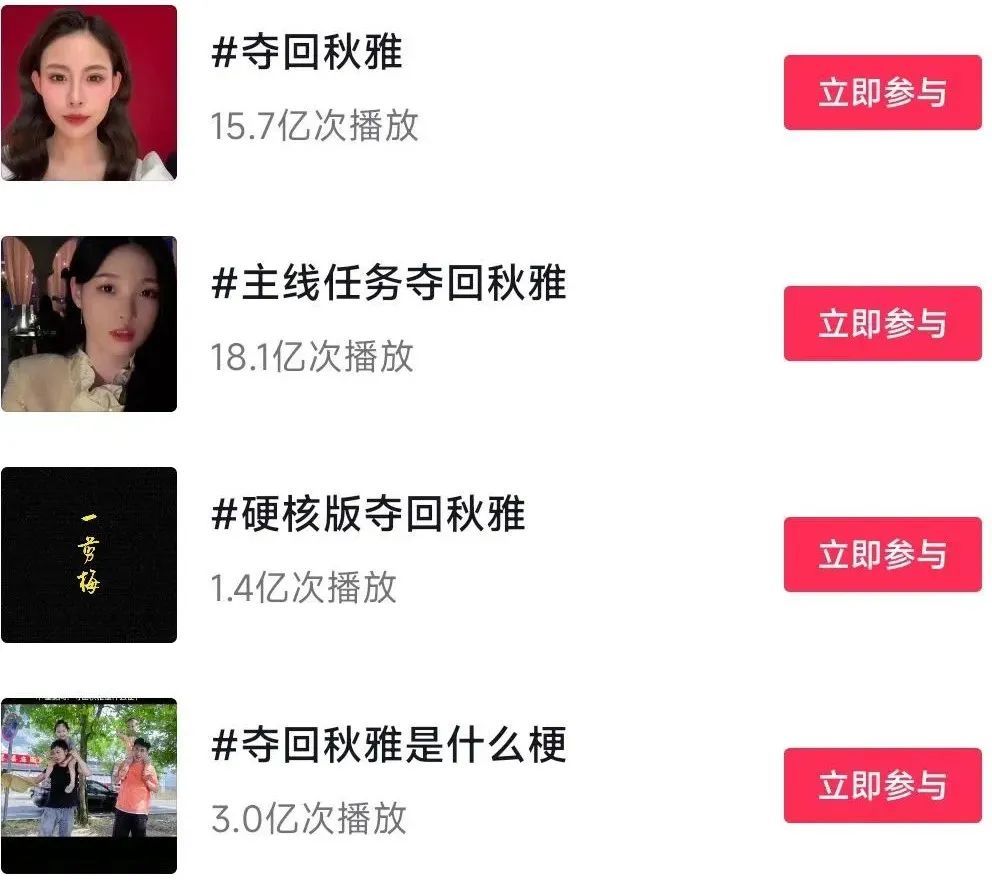
Task: Select 立即参与 next to #夺回秋雅是什么梗
Action: 882,786
